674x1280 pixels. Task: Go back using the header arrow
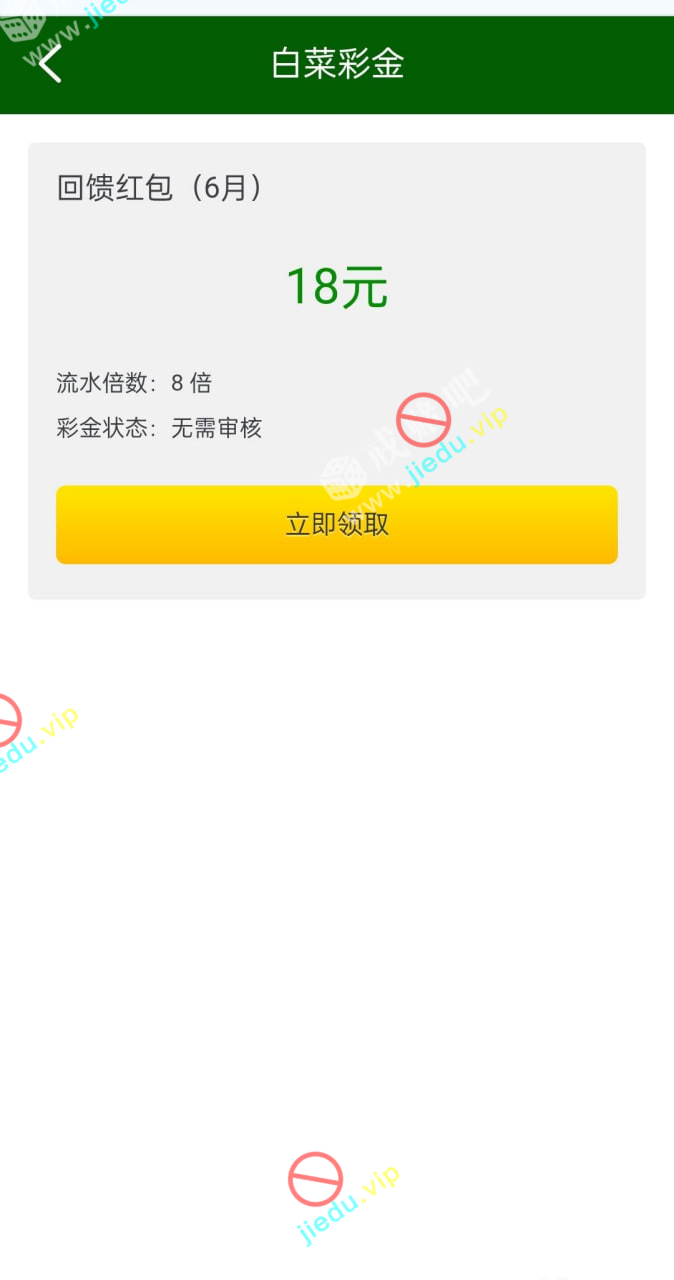tap(50, 63)
